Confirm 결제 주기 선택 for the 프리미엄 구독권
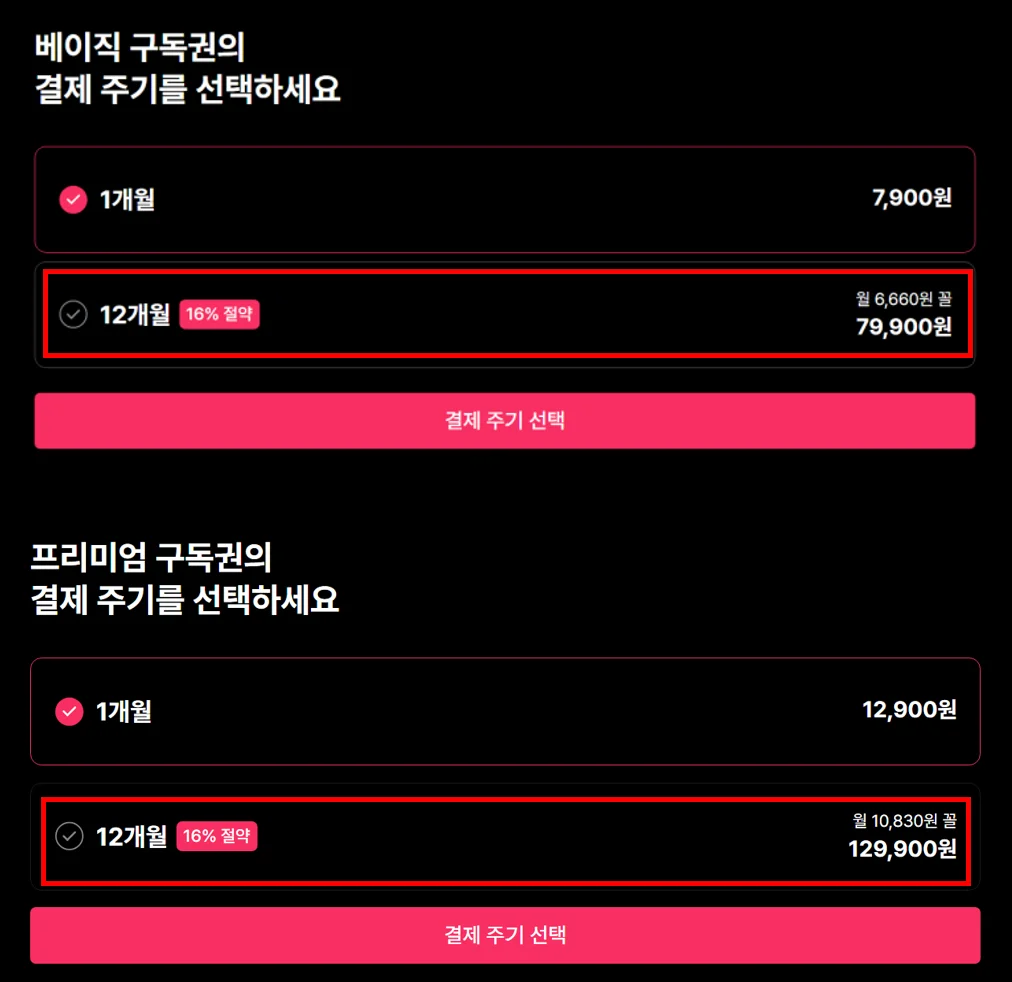 tap(504, 935)
